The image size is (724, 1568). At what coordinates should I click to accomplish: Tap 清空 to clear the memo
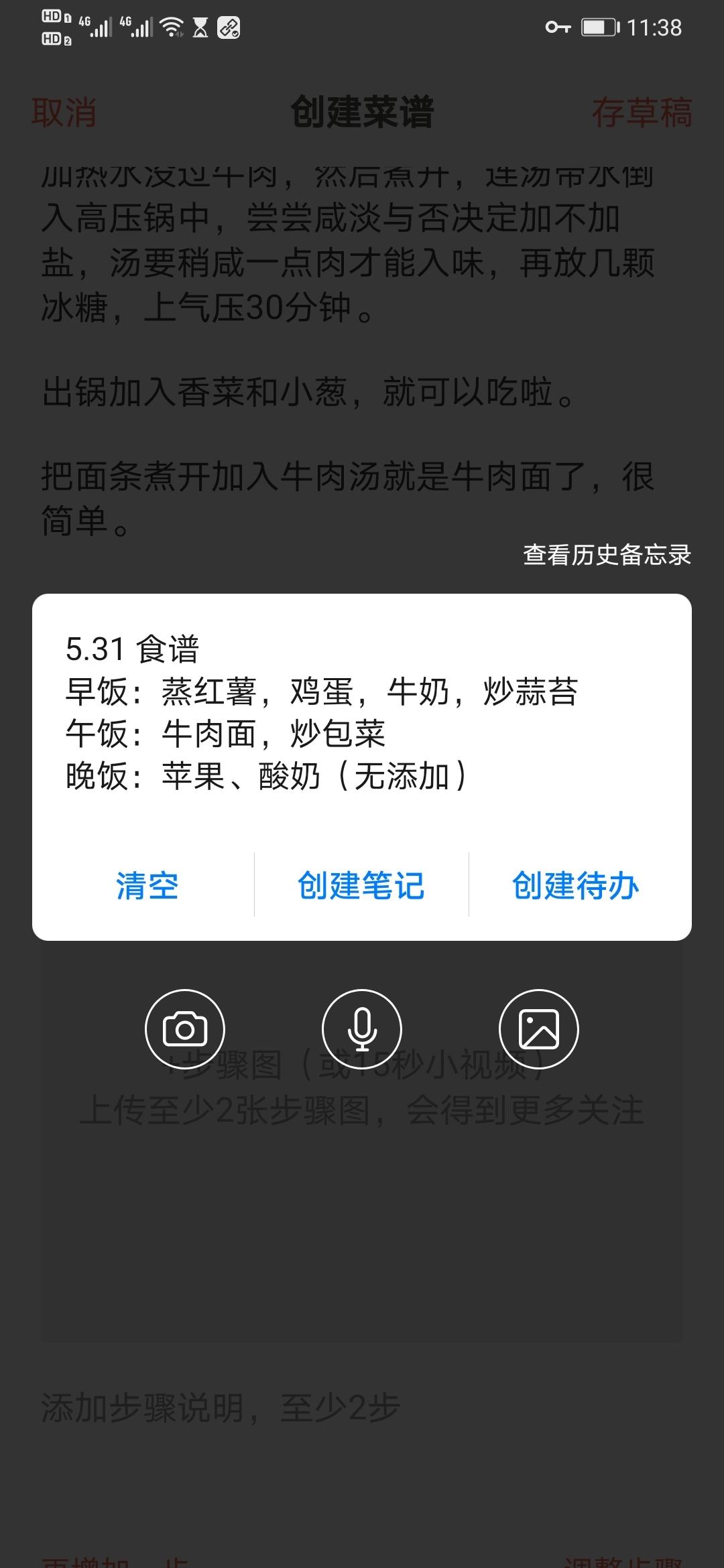coord(147,885)
